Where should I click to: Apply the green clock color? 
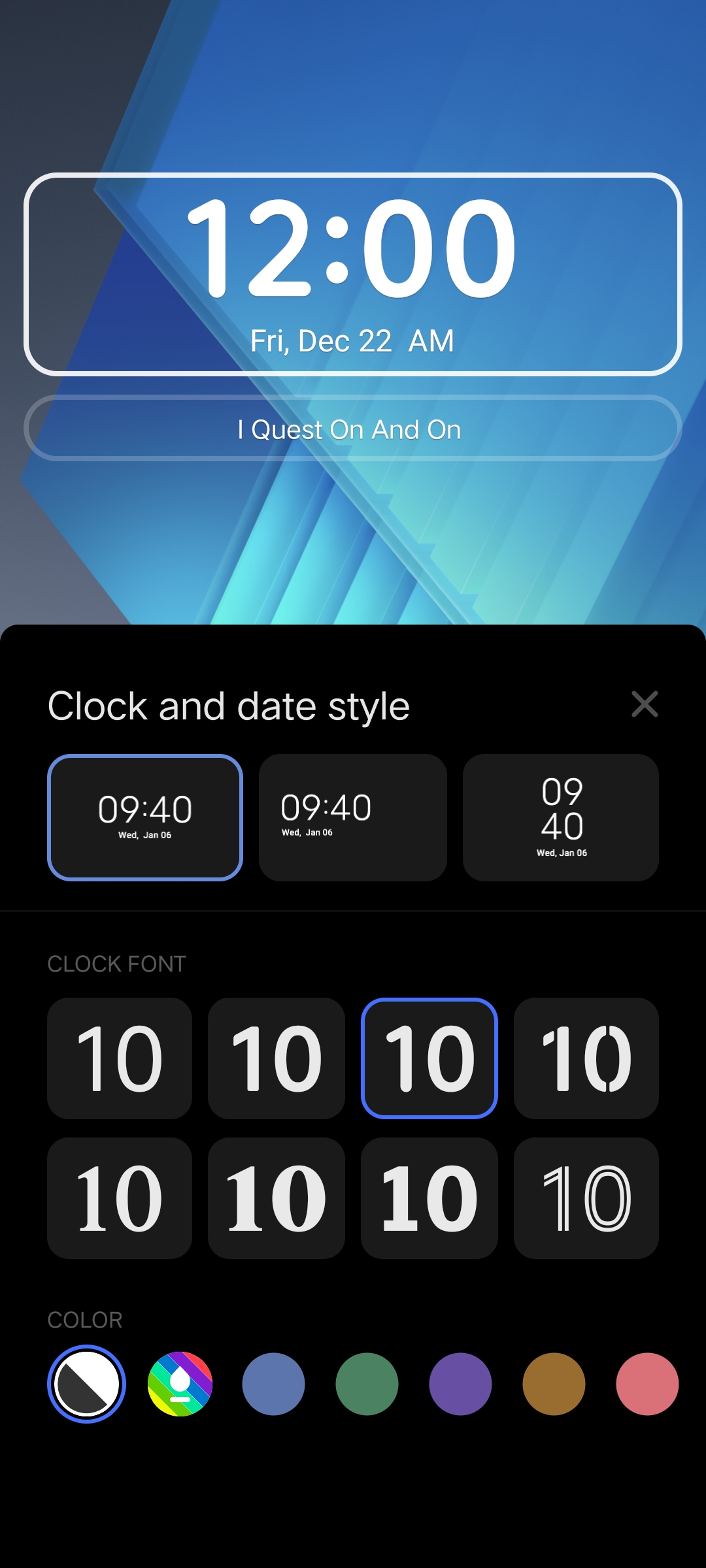[367, 1384]
